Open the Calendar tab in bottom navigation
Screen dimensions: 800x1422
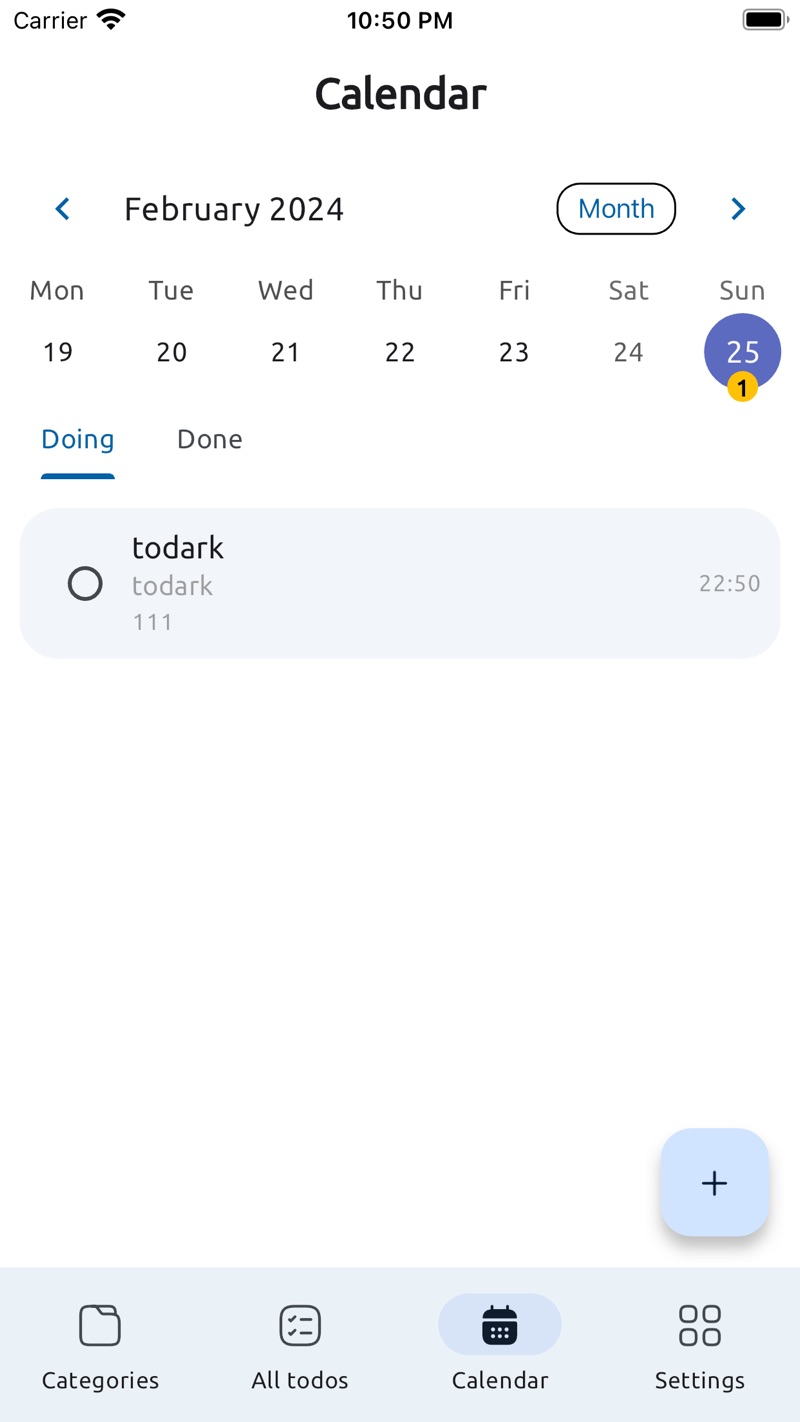pos(500,1343)
